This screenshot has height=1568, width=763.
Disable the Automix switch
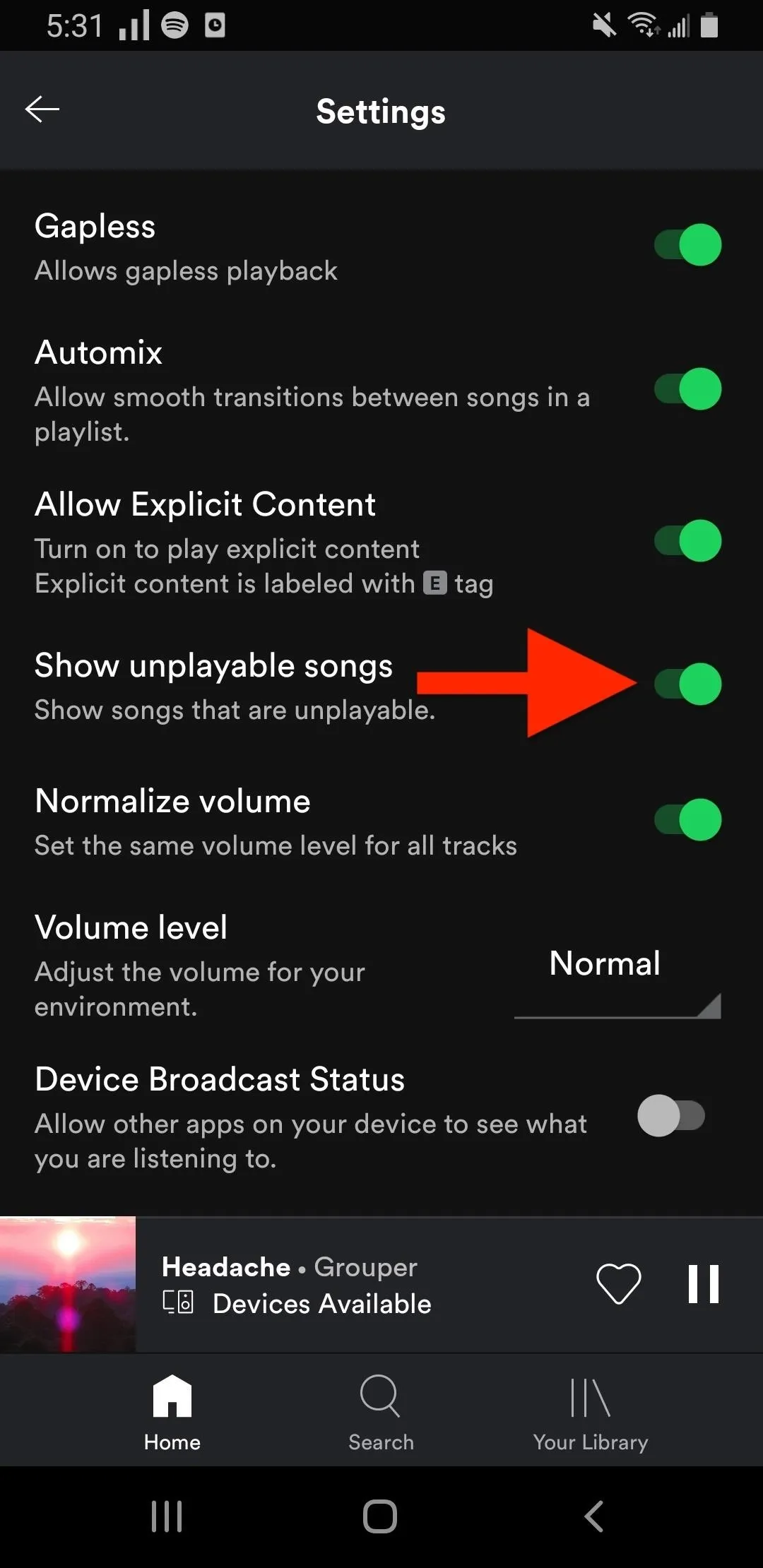(x=687, y=389)
